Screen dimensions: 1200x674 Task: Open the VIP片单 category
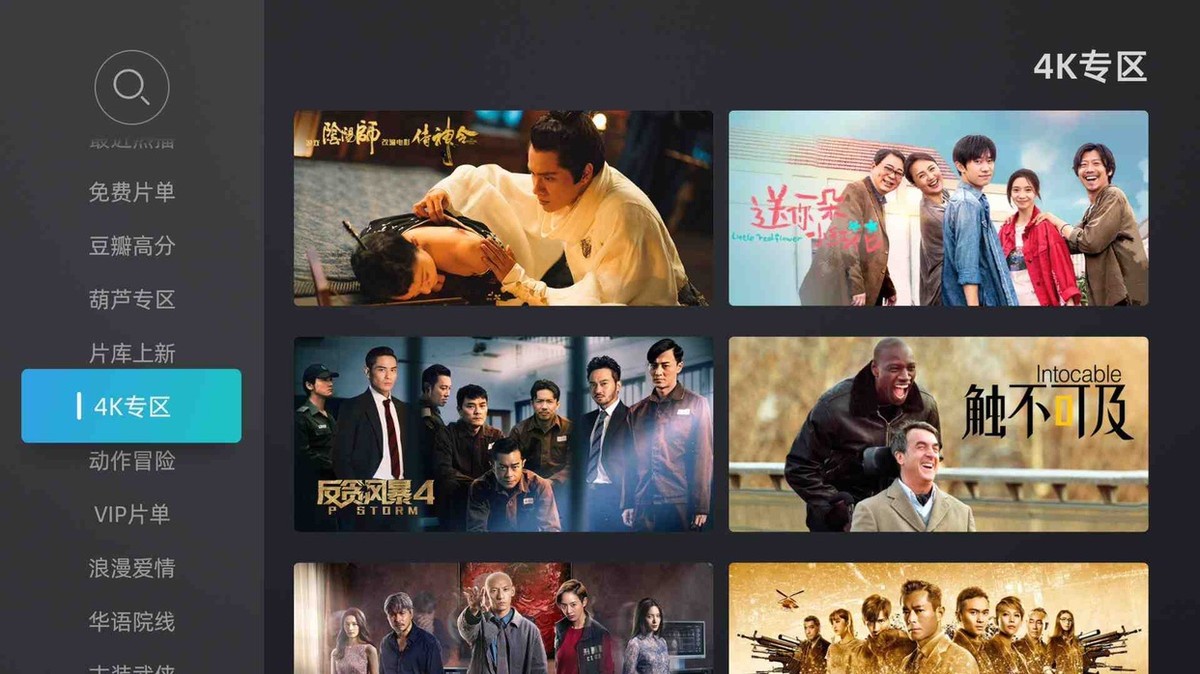131,514
